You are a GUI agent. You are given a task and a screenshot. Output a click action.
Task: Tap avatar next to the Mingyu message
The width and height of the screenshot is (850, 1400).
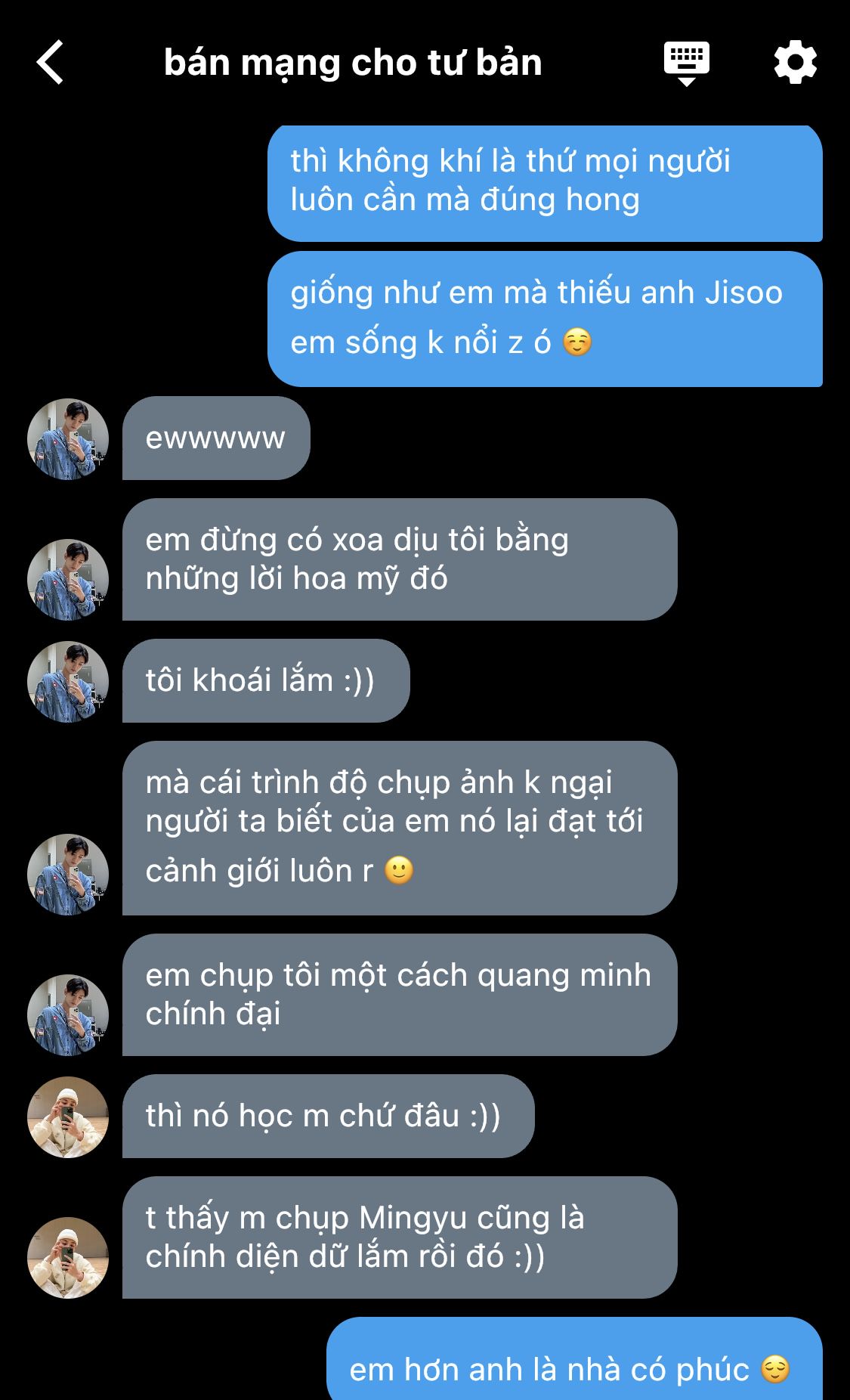pyautogui.click(x=68, y=1258)
